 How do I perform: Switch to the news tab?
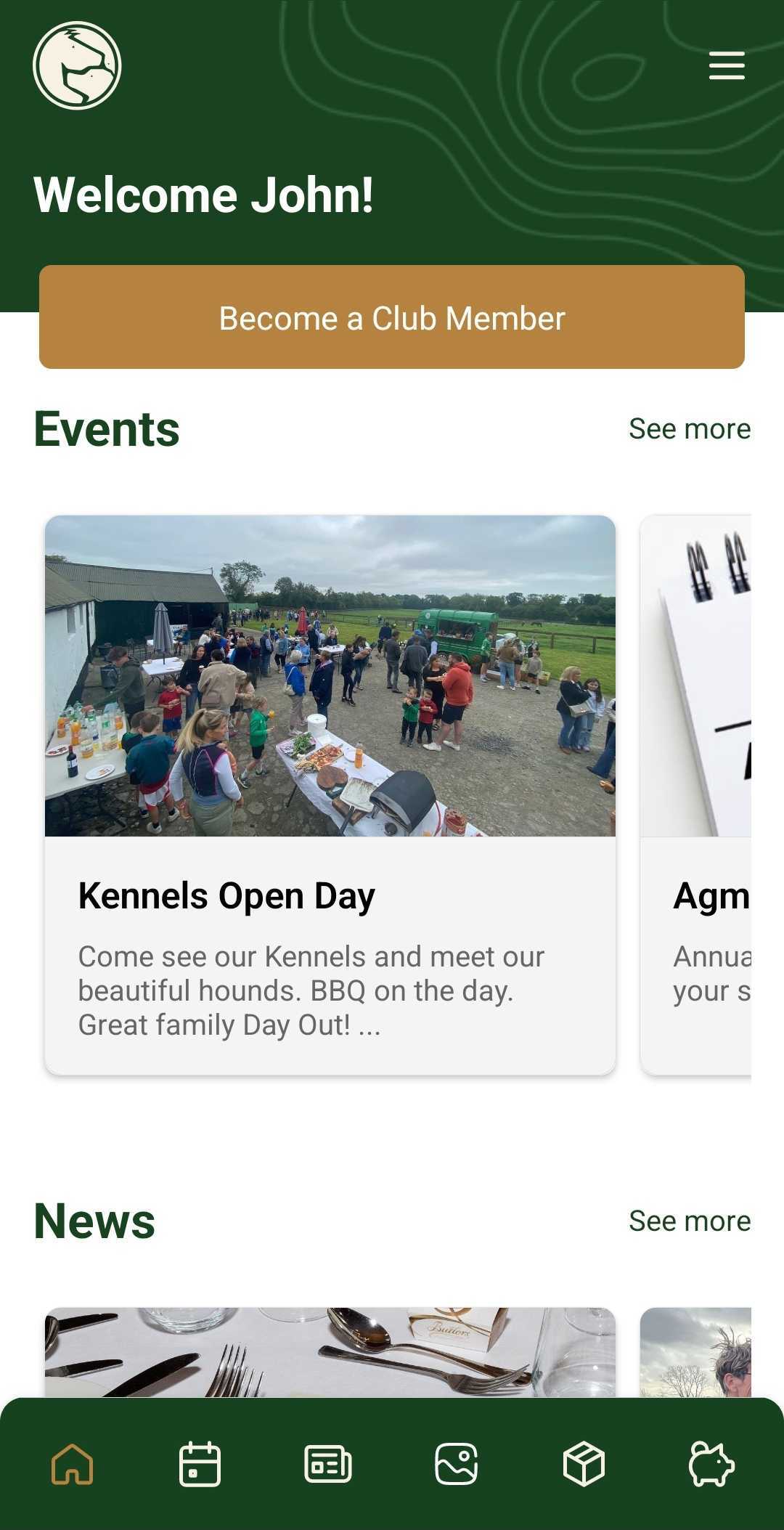(328, 1464)
